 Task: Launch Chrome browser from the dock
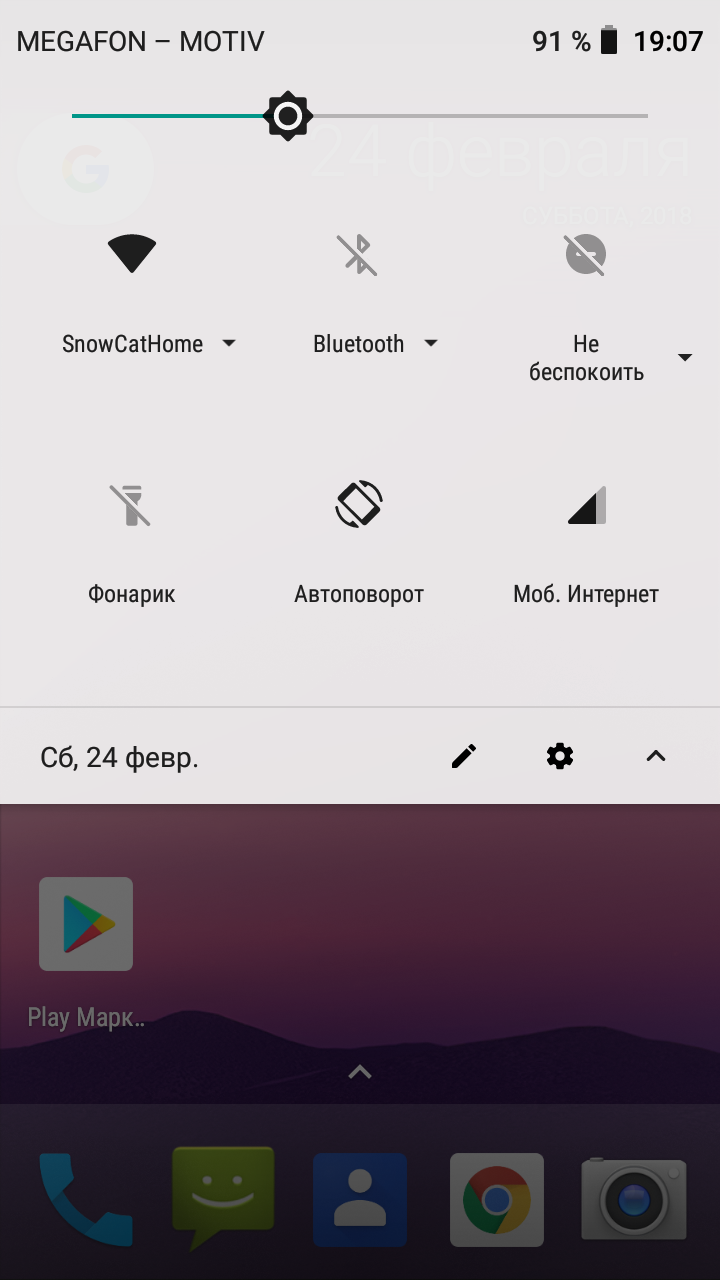pyautogui.click(x=497, y=1200)
